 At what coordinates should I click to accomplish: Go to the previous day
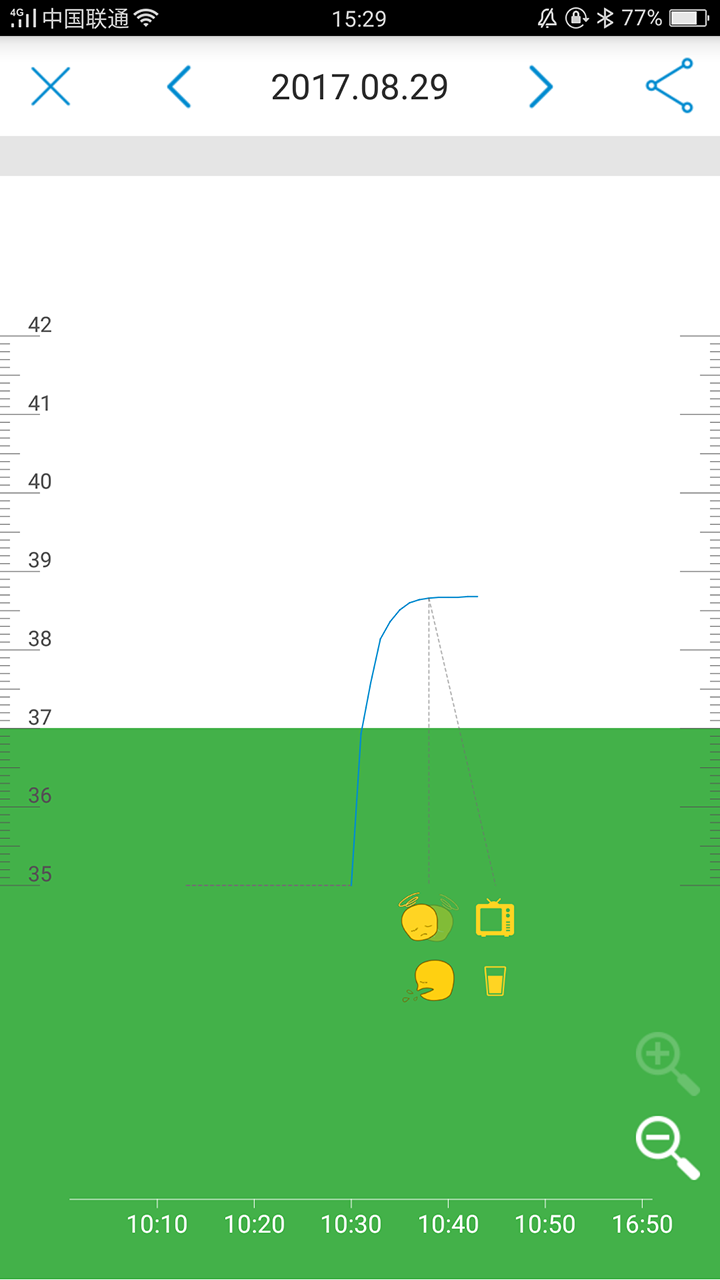tap(179, 87)
